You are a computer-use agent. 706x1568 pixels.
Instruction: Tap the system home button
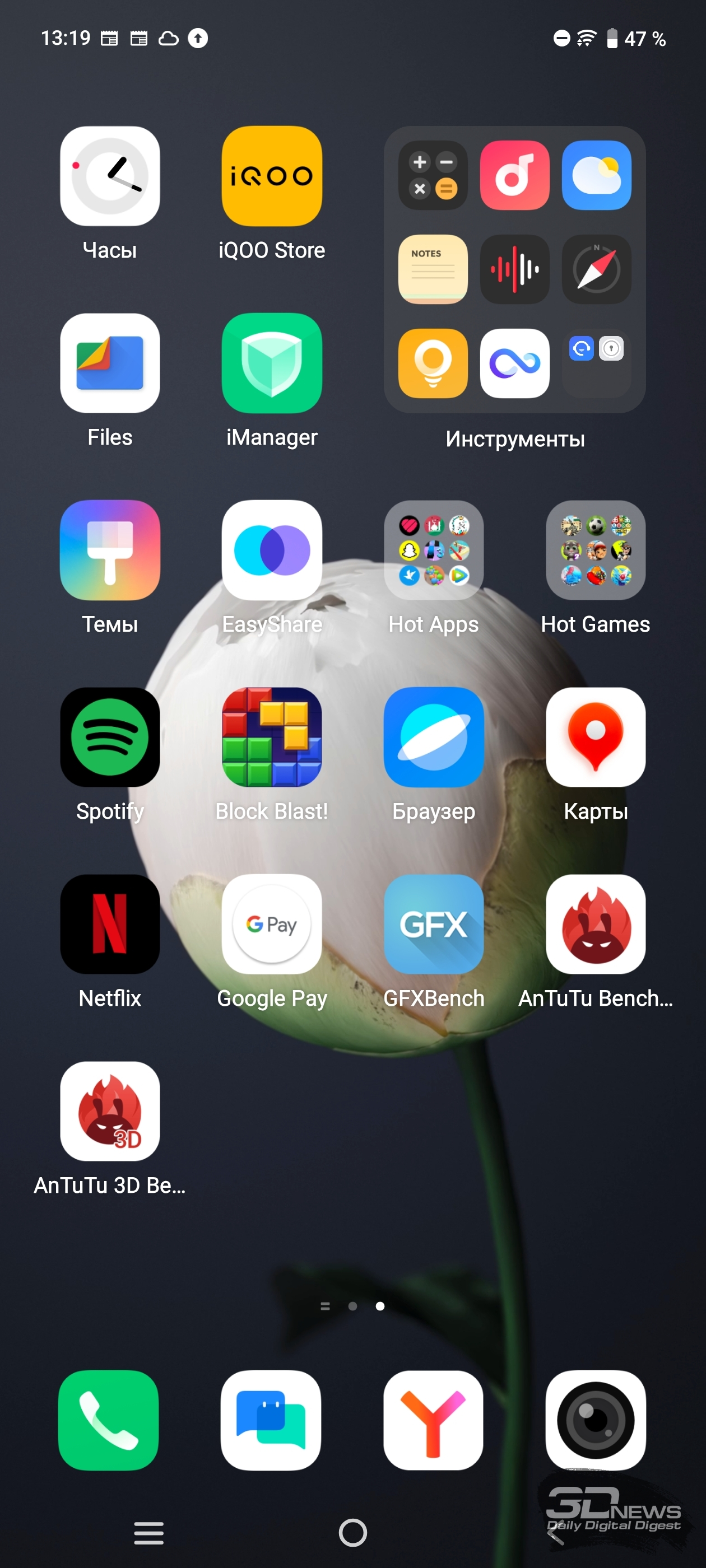352,1533
